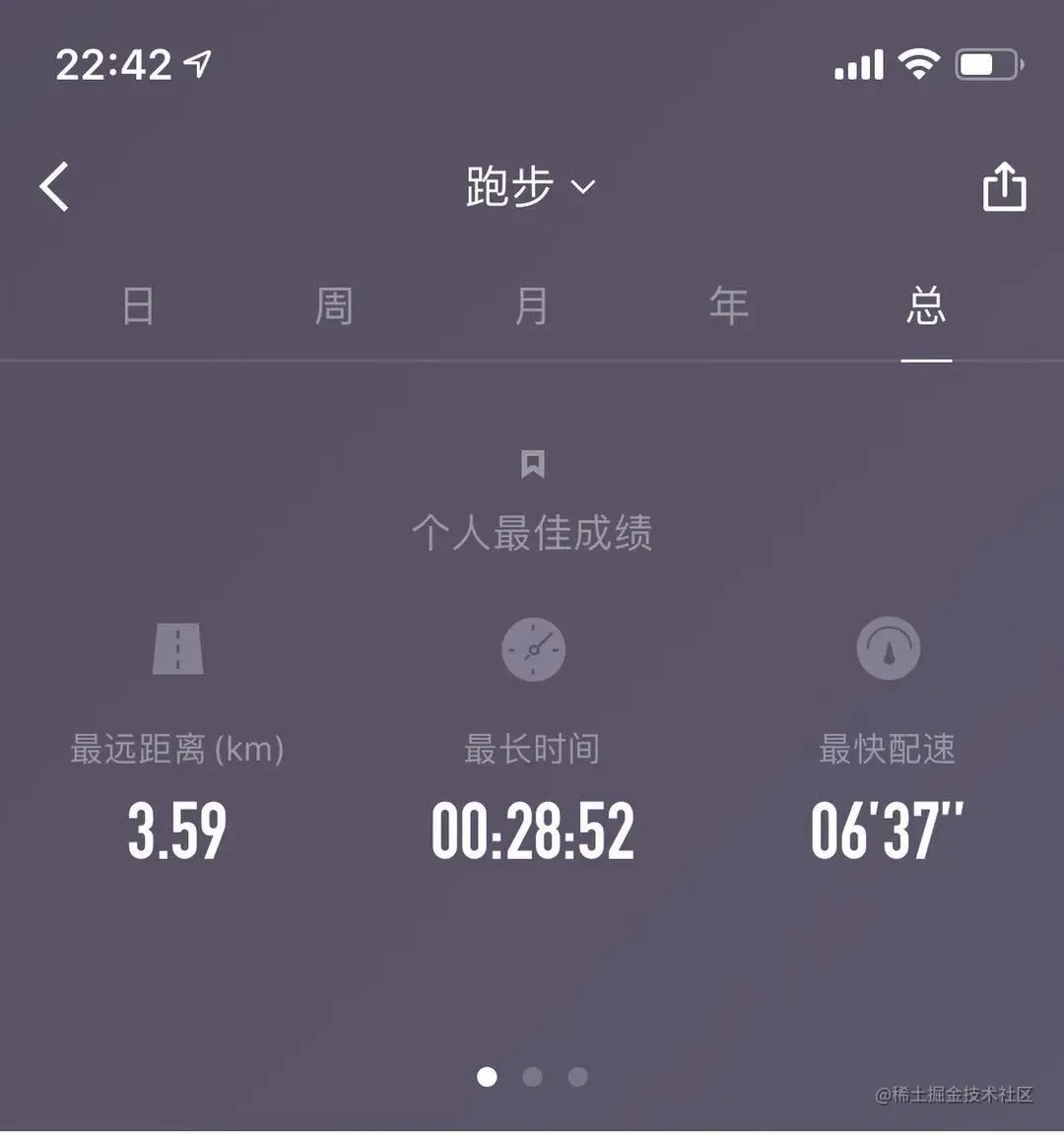This screenshot has width=1064, height=1135.
Task: Tap the Wi-Fi icon in the status bar
Action: tap(918, 62)
